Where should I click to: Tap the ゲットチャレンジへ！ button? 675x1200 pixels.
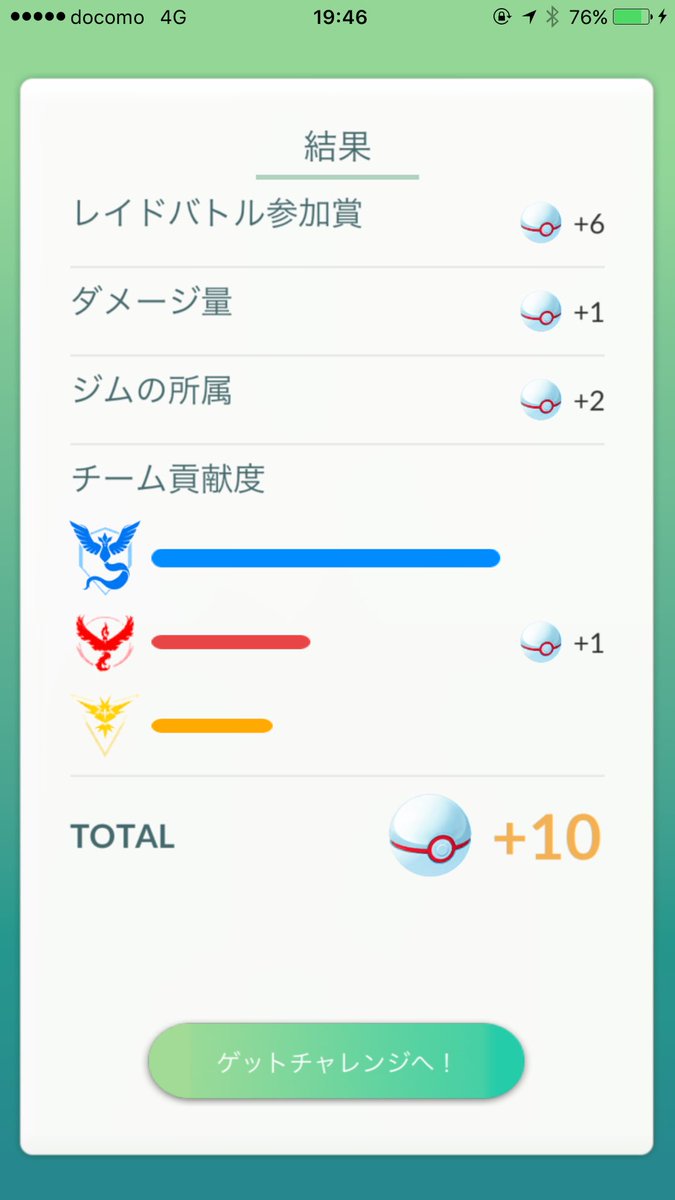coord(336,1061)
